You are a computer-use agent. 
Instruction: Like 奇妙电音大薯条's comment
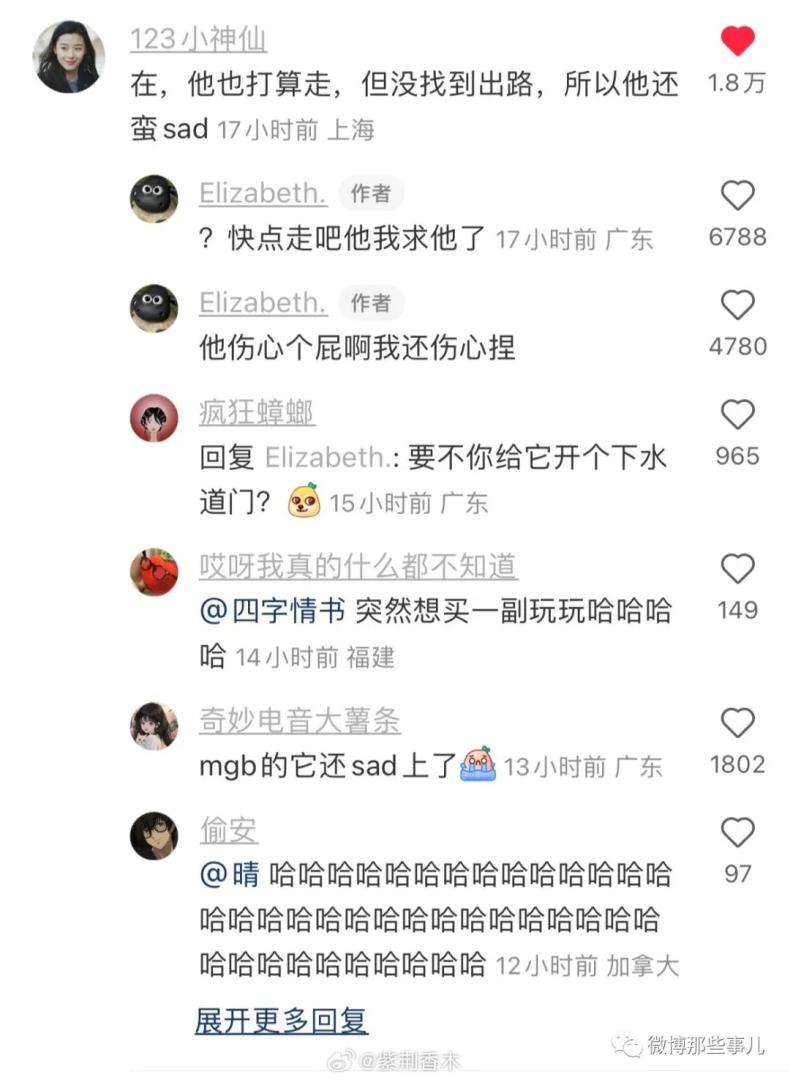(738, 723)
